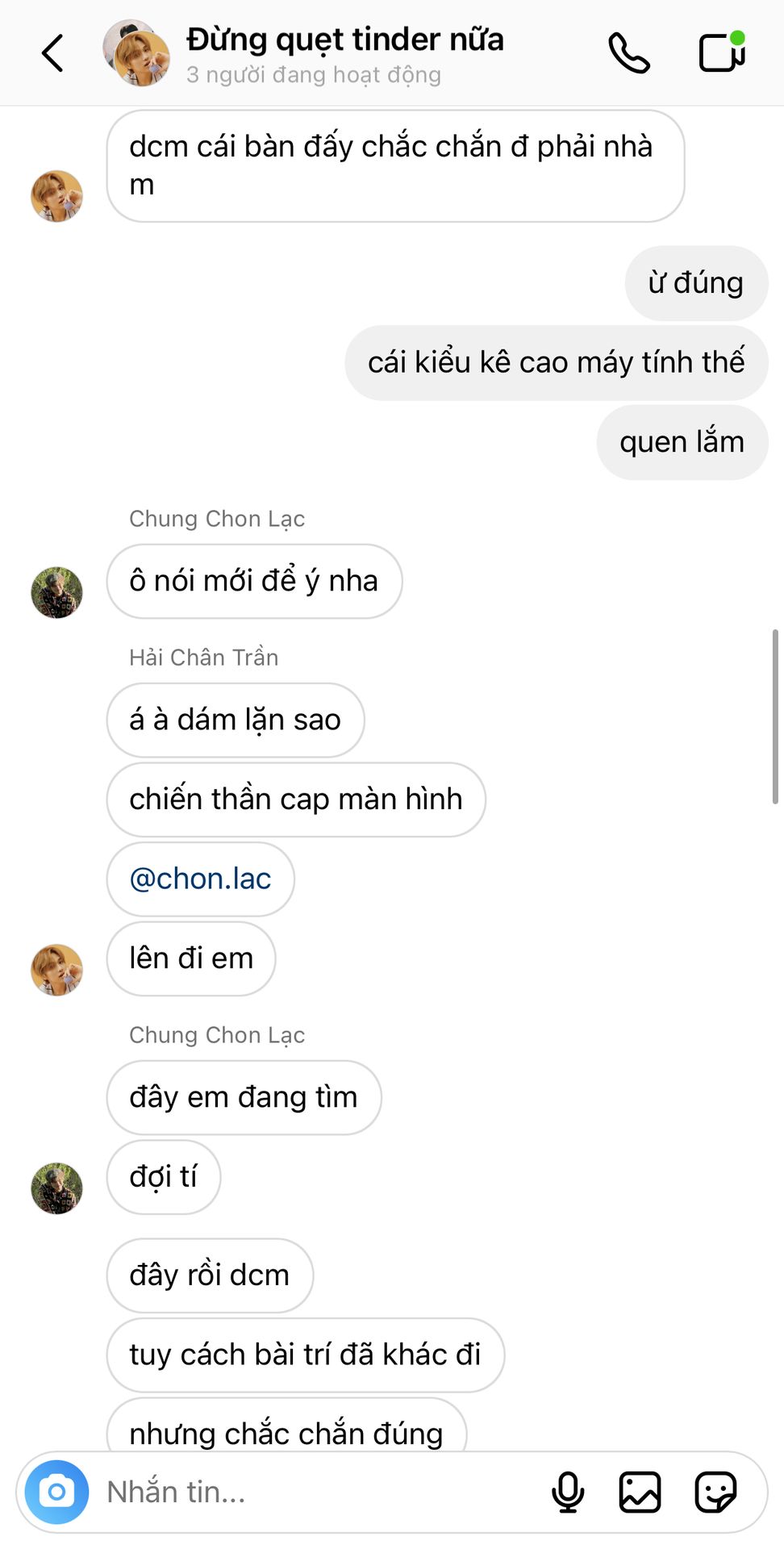Start a voice call with the group

pyautogui.click(x=628, y=53)
